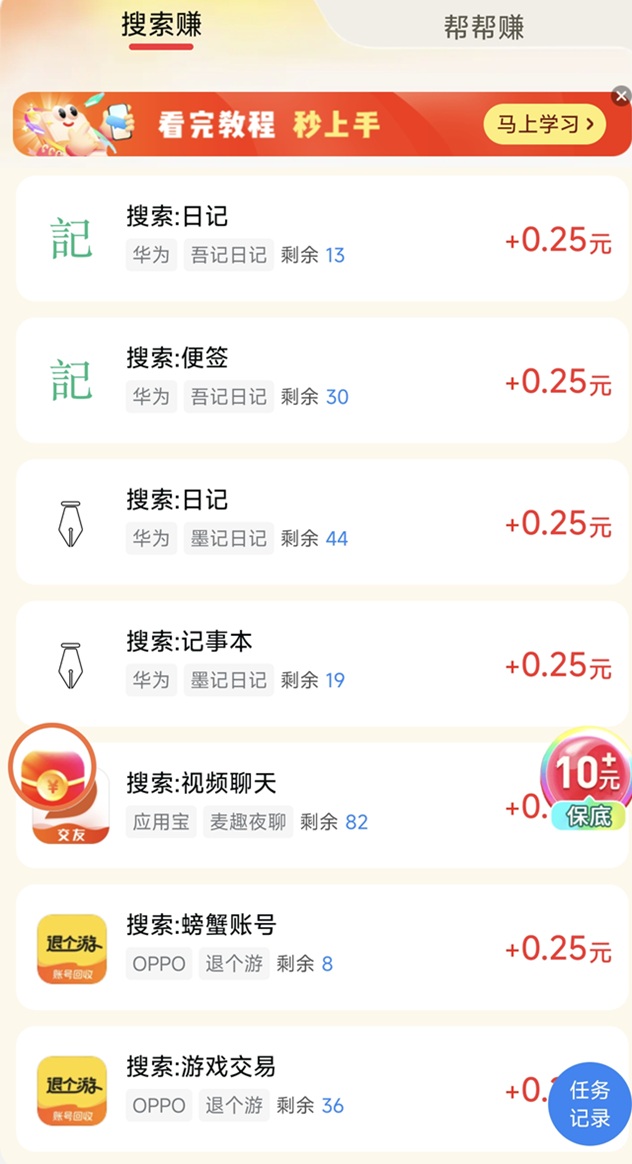Viewport: 632px width, 1164px height.
Task: Open the red envelope floating icon
Action: tap(50, 767)
